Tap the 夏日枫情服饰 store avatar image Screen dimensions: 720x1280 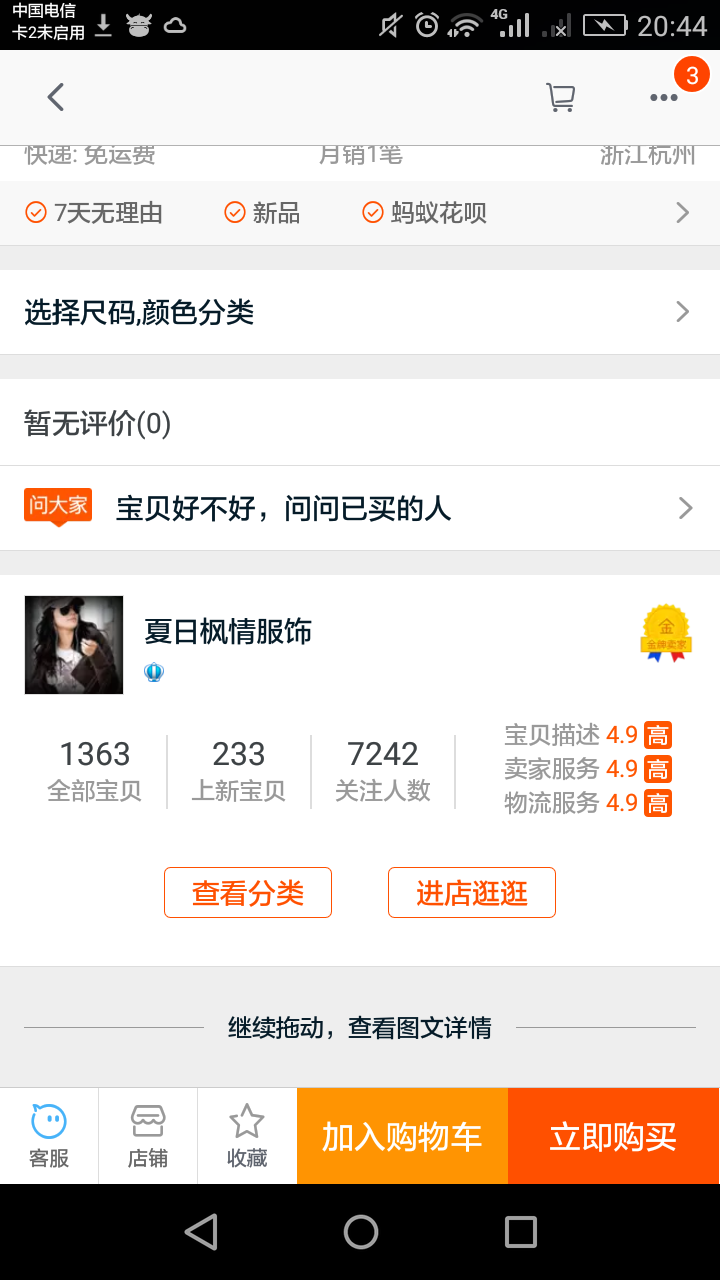pyautogui.click(x=73, y=644)
